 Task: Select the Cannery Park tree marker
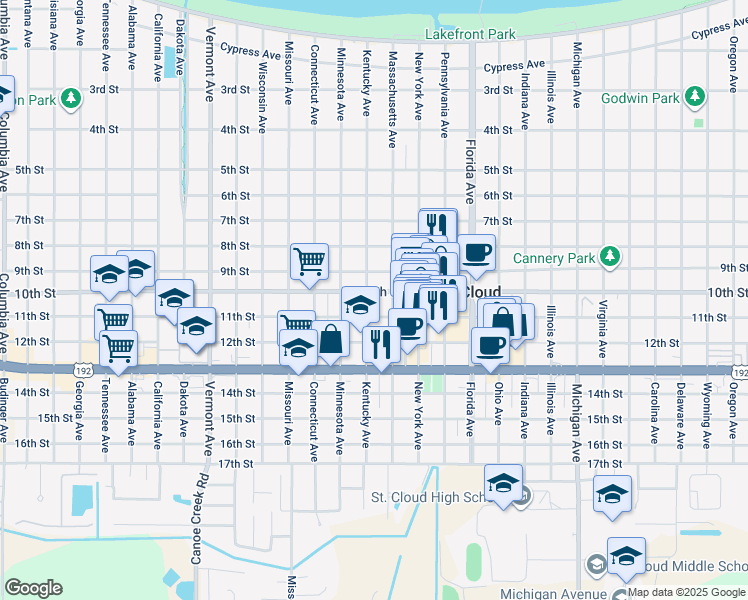coord(610,257)
